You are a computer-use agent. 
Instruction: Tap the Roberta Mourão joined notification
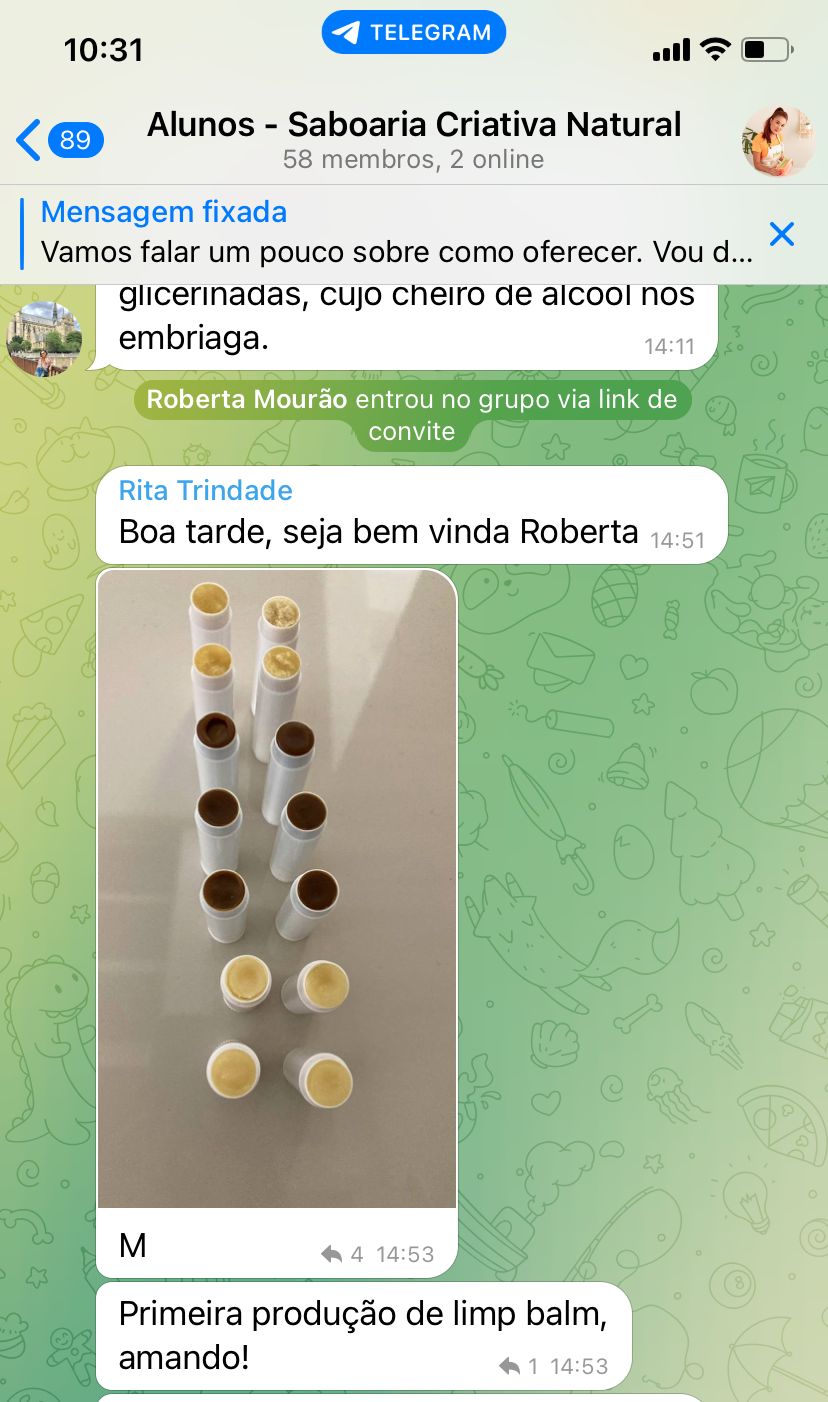point(413,414)
